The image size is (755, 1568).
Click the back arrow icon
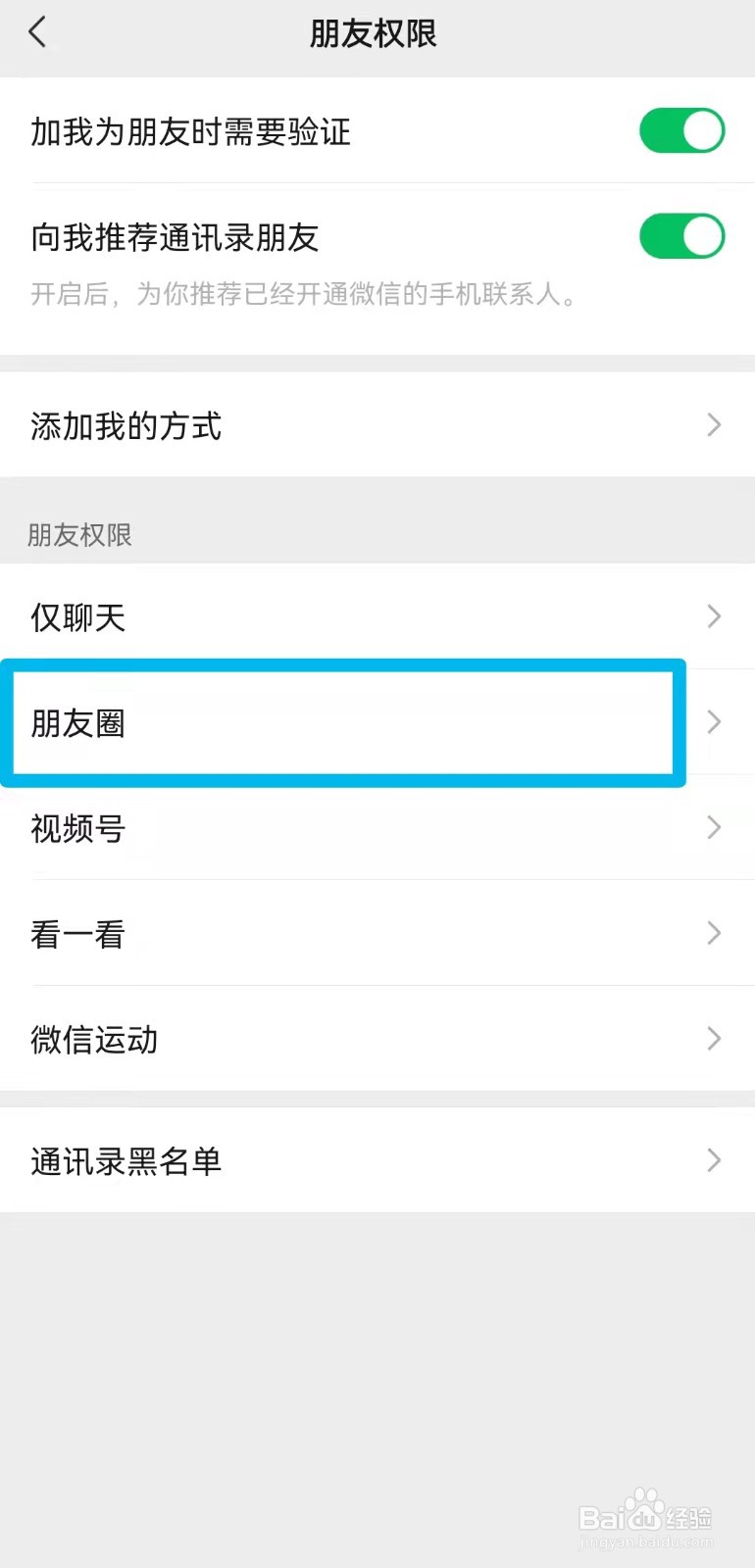37,31
